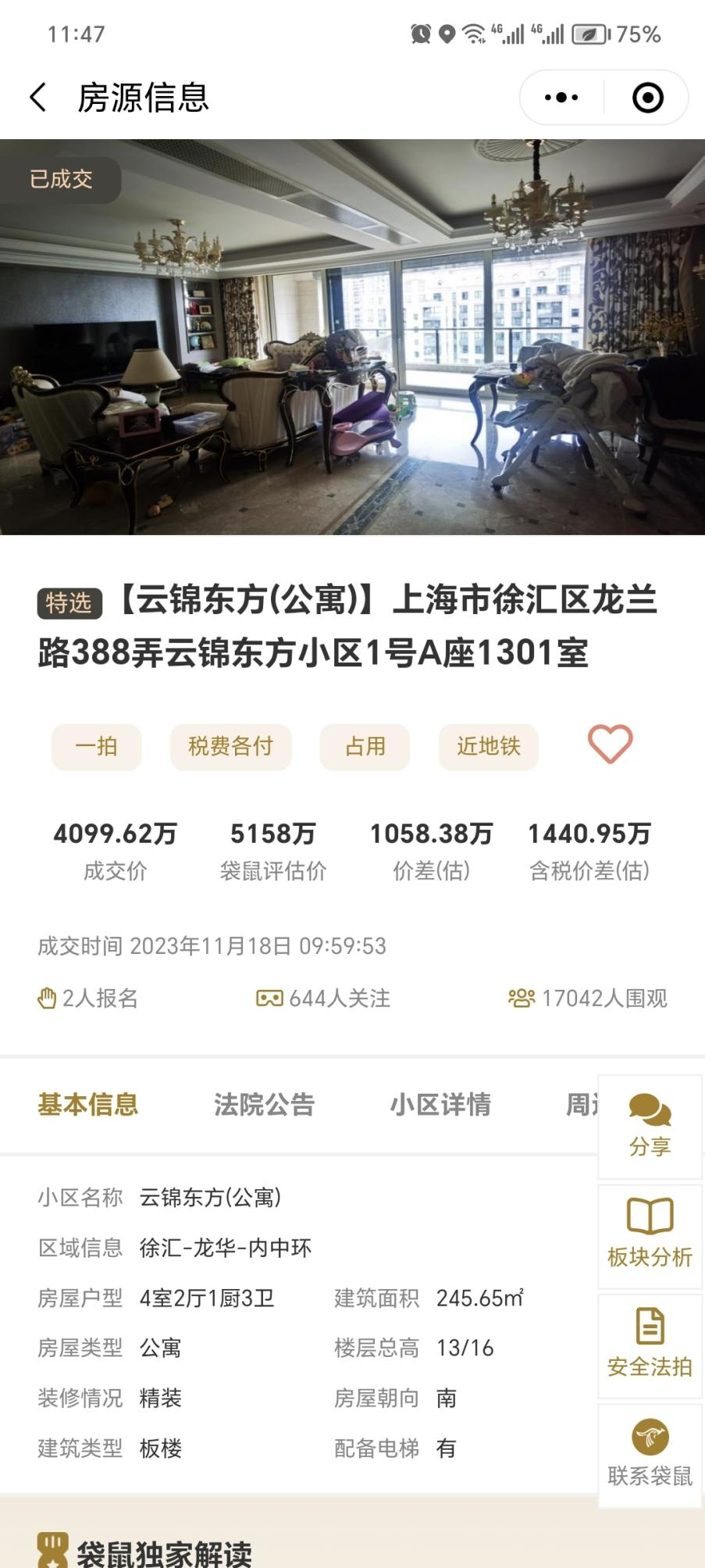Image resolution: width=705 pixels, height=1568 pixels.
Task: Open the 小区详情 tab
Action: (x=442, y=1105)
